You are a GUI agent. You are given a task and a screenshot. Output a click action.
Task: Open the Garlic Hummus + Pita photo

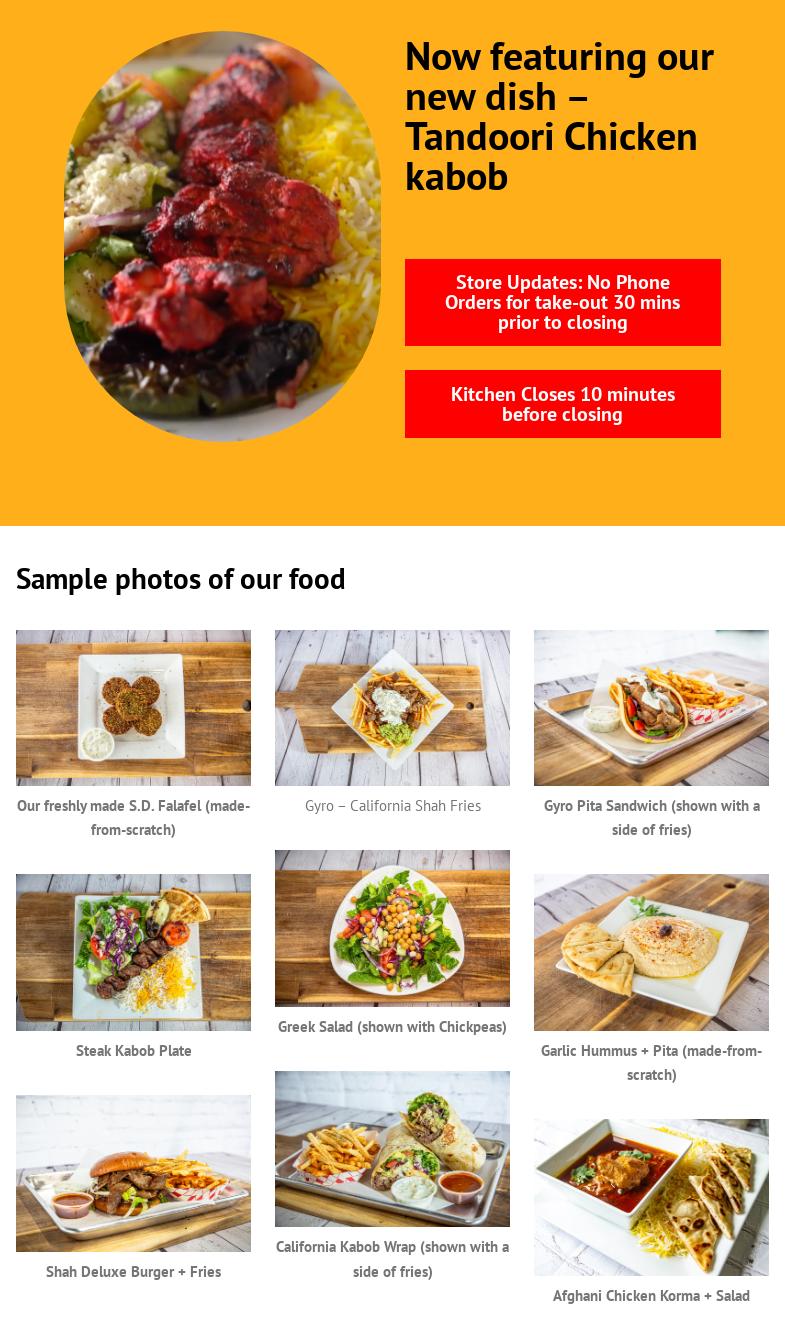tap(651, 952)
